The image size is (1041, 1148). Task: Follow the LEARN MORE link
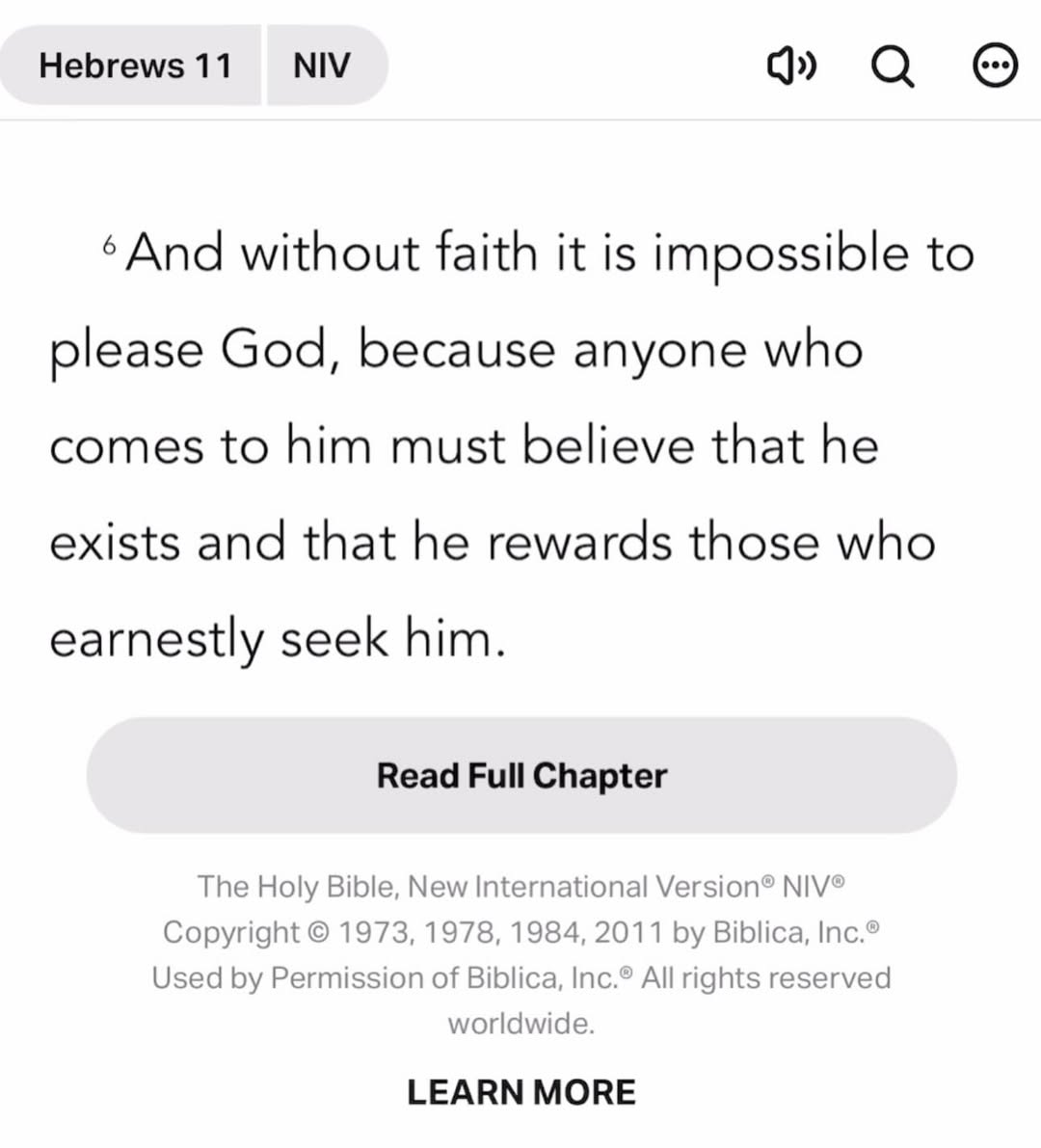point(521,1092)
